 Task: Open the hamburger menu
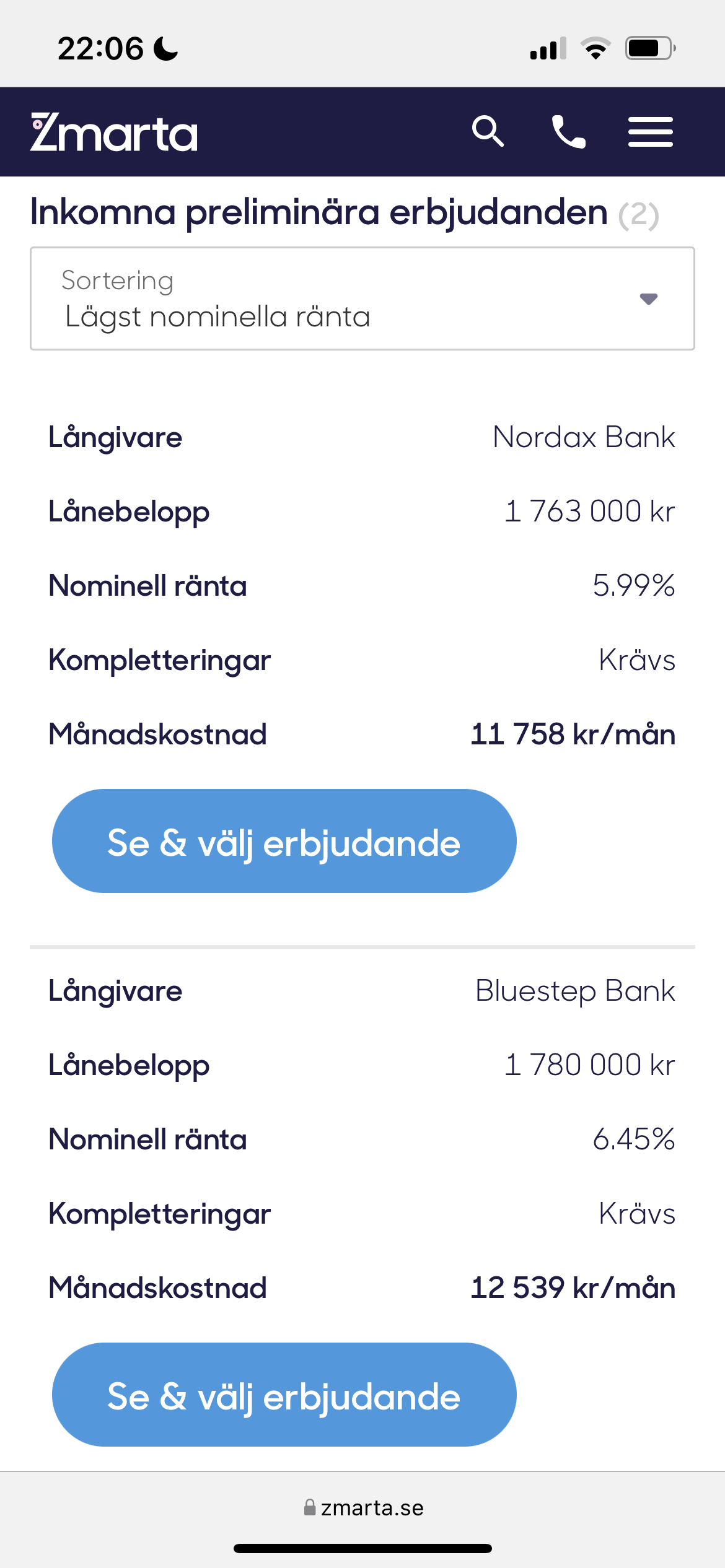[650, 132]
